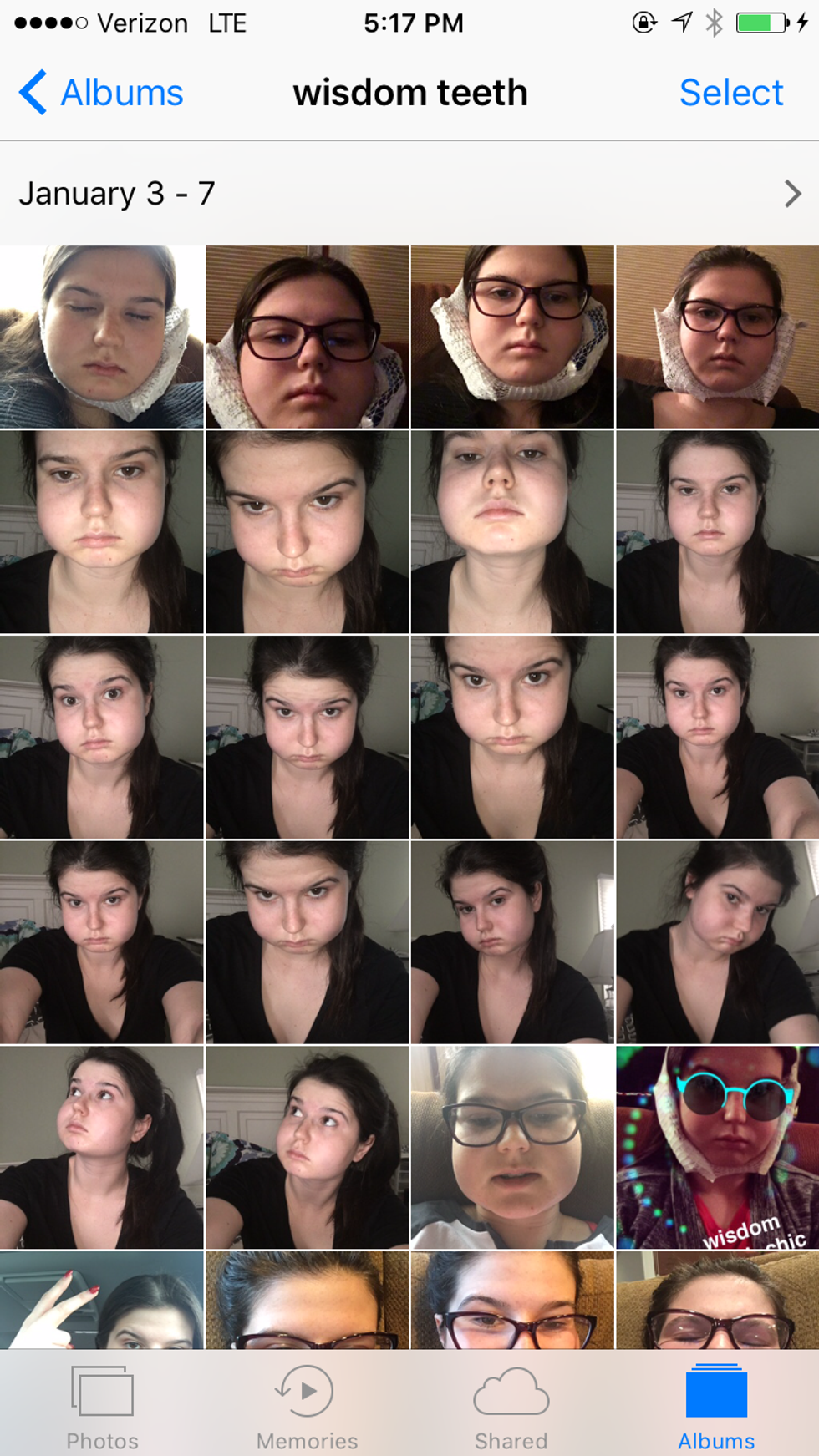Tap Select to choose photos
819x1456 pixels.
point(730,93)
